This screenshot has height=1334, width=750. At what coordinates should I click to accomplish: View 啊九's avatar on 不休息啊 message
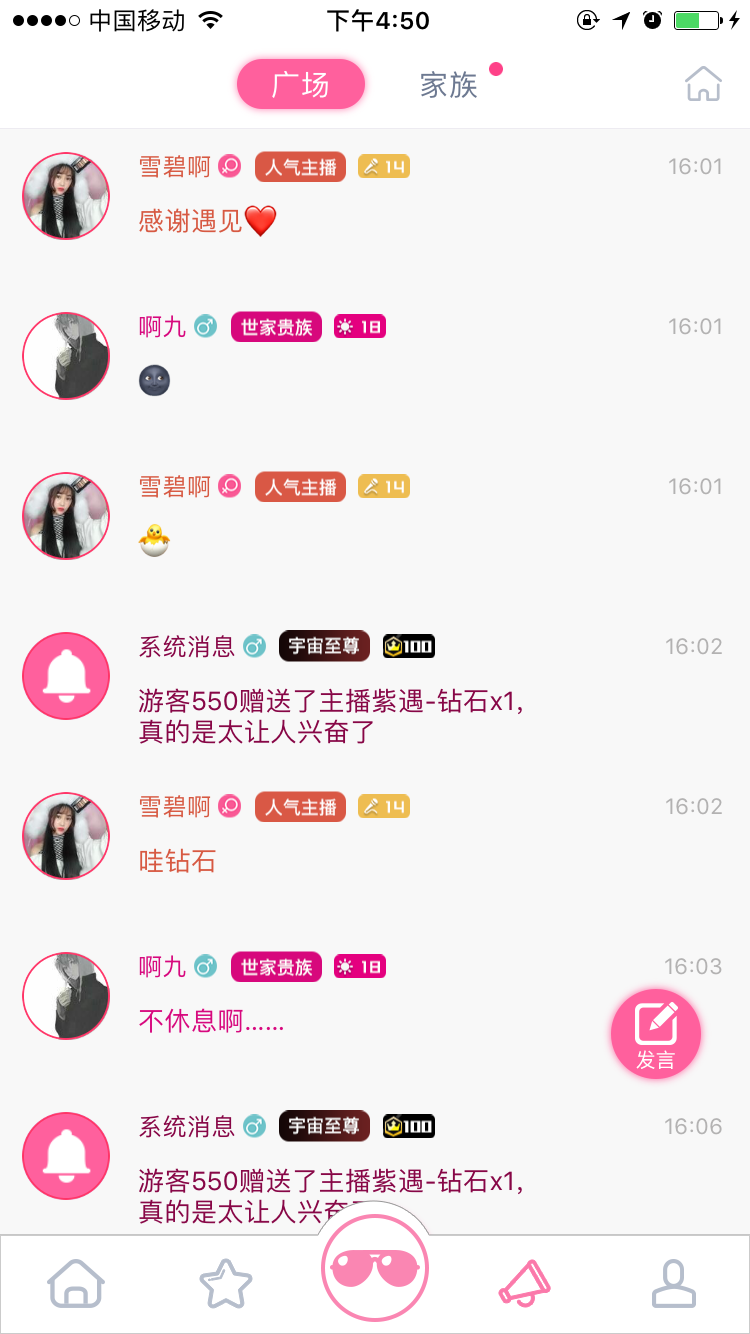[66, 996]
